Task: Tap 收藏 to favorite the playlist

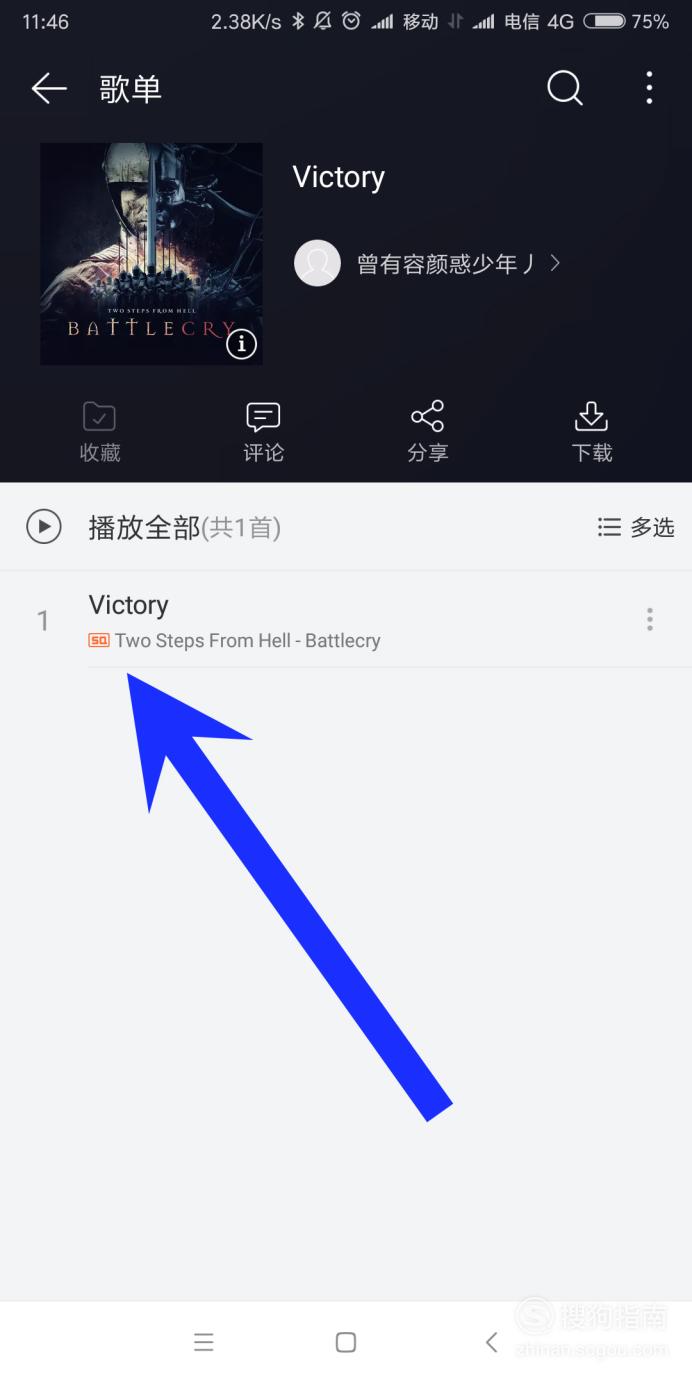Action: pyautogui.click(x=100, y=432)
